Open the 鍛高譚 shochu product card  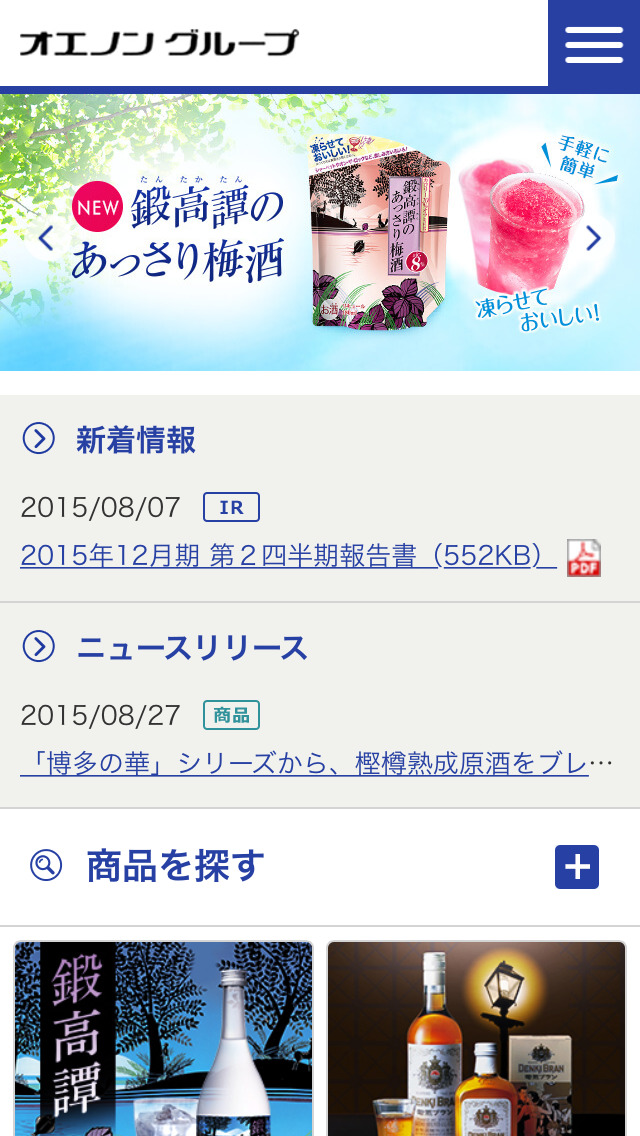[163, 1038]
